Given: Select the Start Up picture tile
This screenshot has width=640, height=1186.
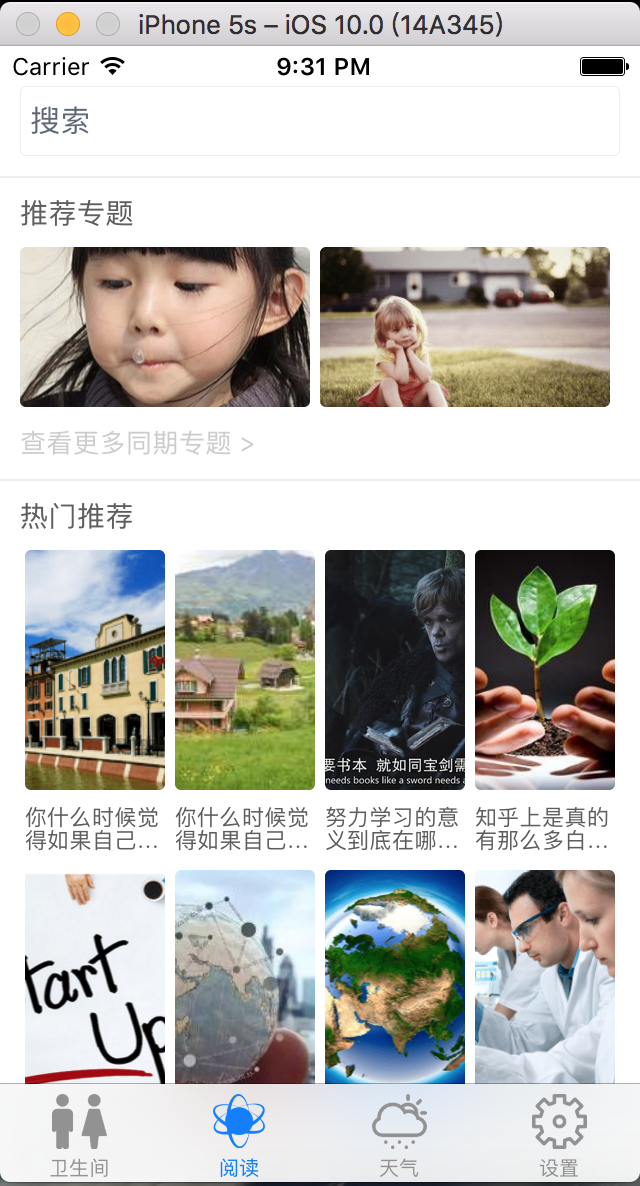Looking at the screenshot, I should pyautogui.click(x=95, y=977).
